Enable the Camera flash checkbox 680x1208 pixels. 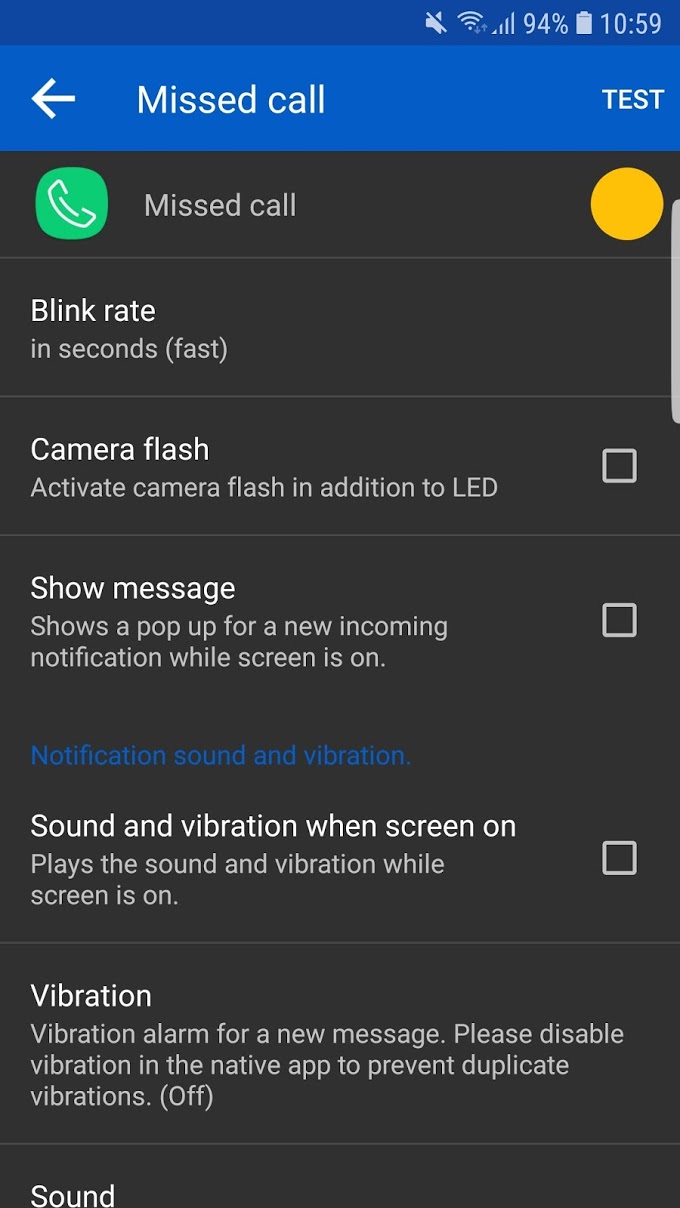coord(619,466)
